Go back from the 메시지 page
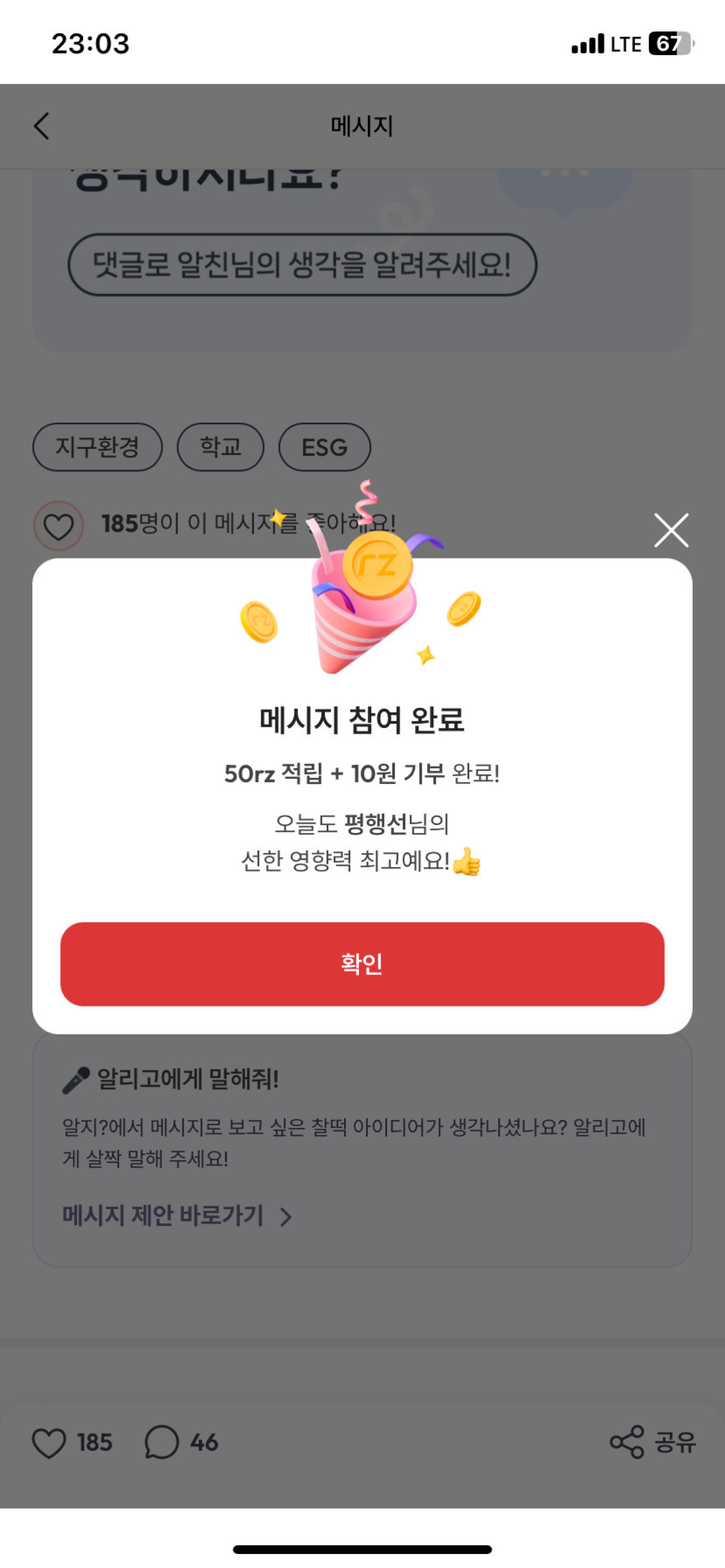 (42, 127)
